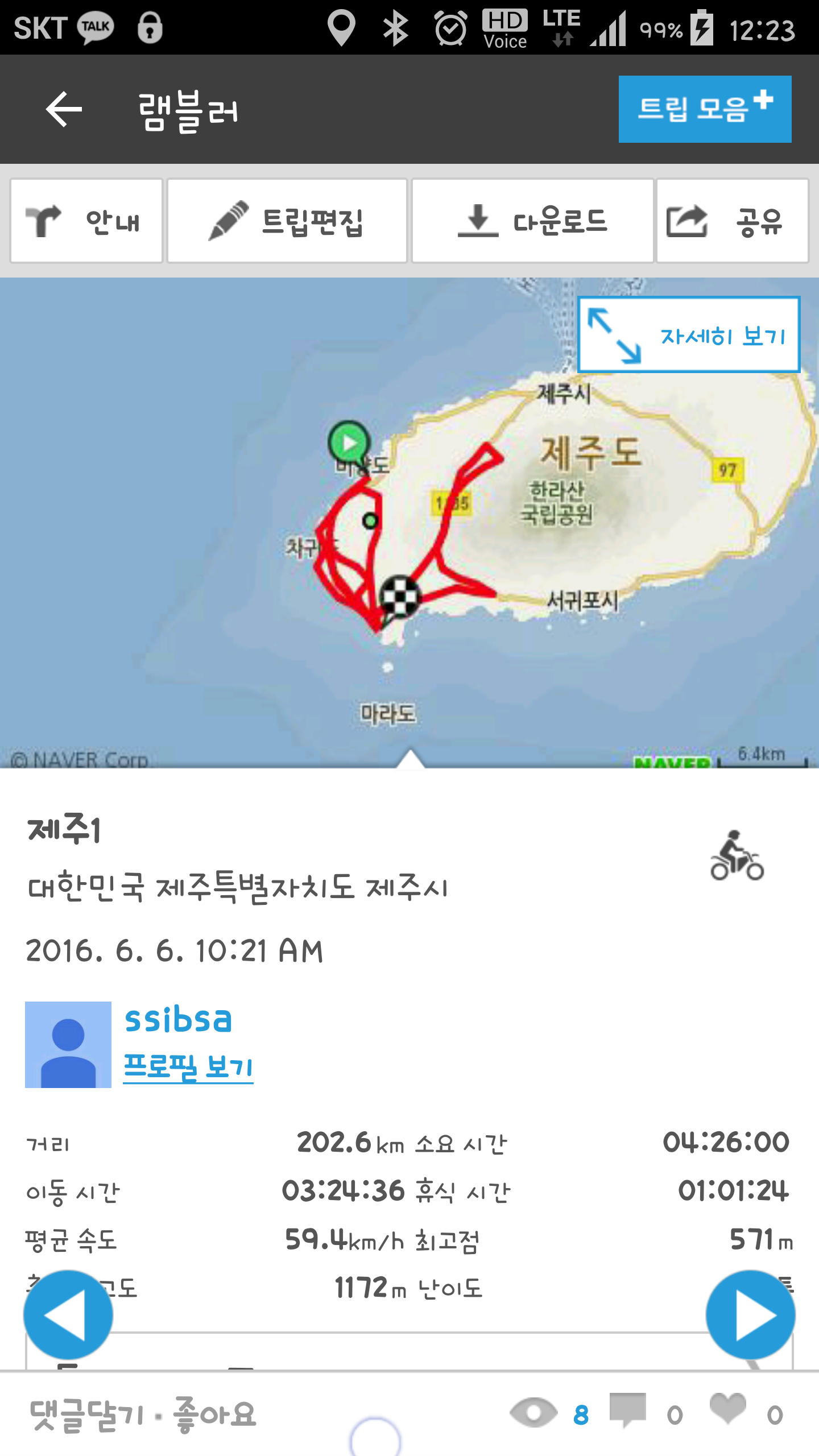Open 안내 route guidance
819x1456 pixels.
point(86,221)
